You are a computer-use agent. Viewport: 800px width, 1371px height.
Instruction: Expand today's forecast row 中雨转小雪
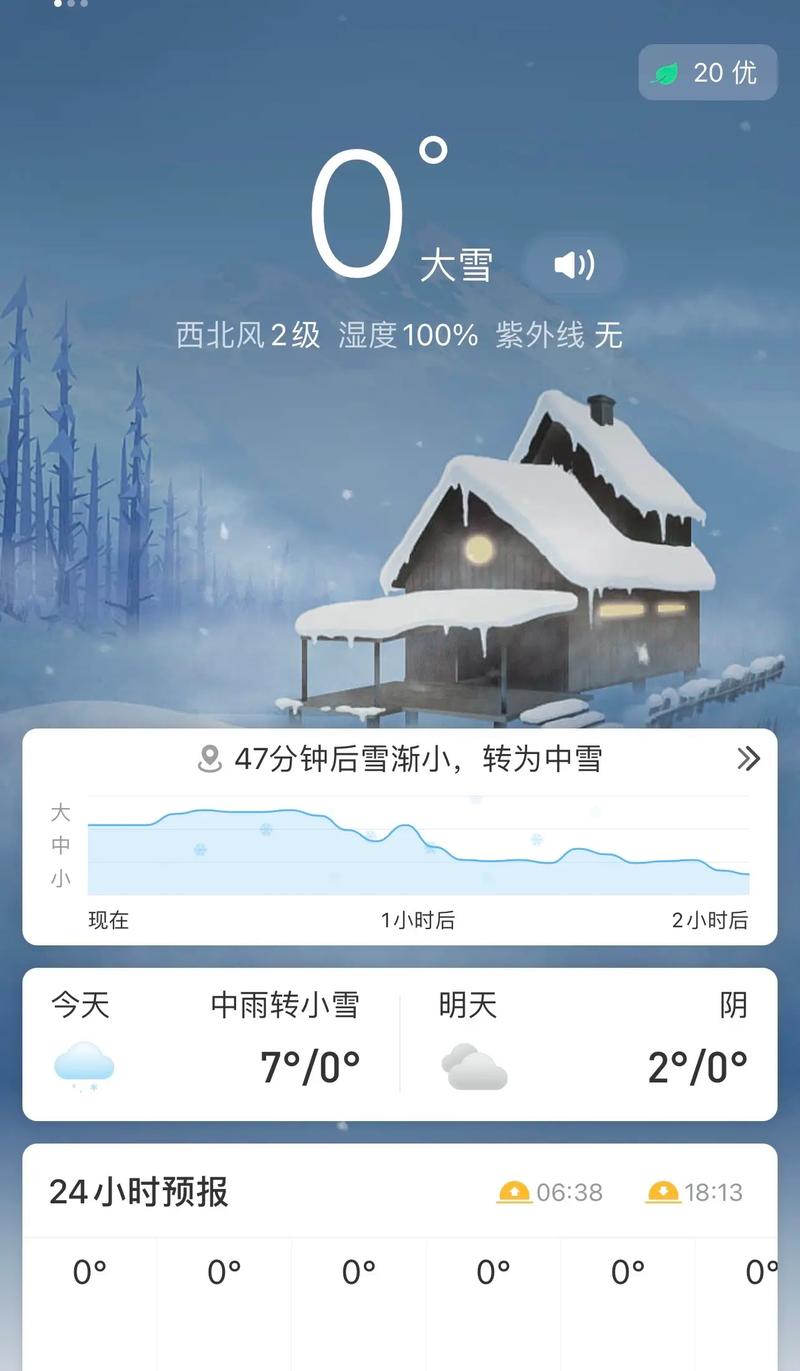point(288,1005)
